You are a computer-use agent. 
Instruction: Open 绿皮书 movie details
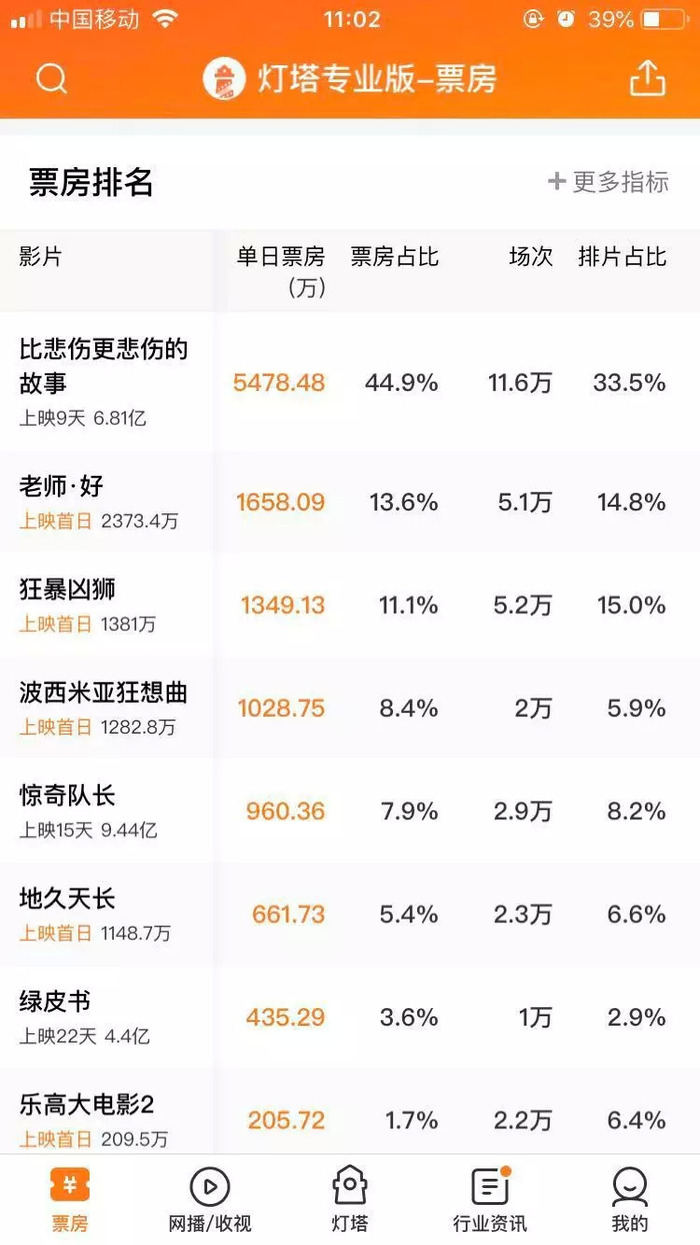pyautogui.click(x=350, y=1017)
